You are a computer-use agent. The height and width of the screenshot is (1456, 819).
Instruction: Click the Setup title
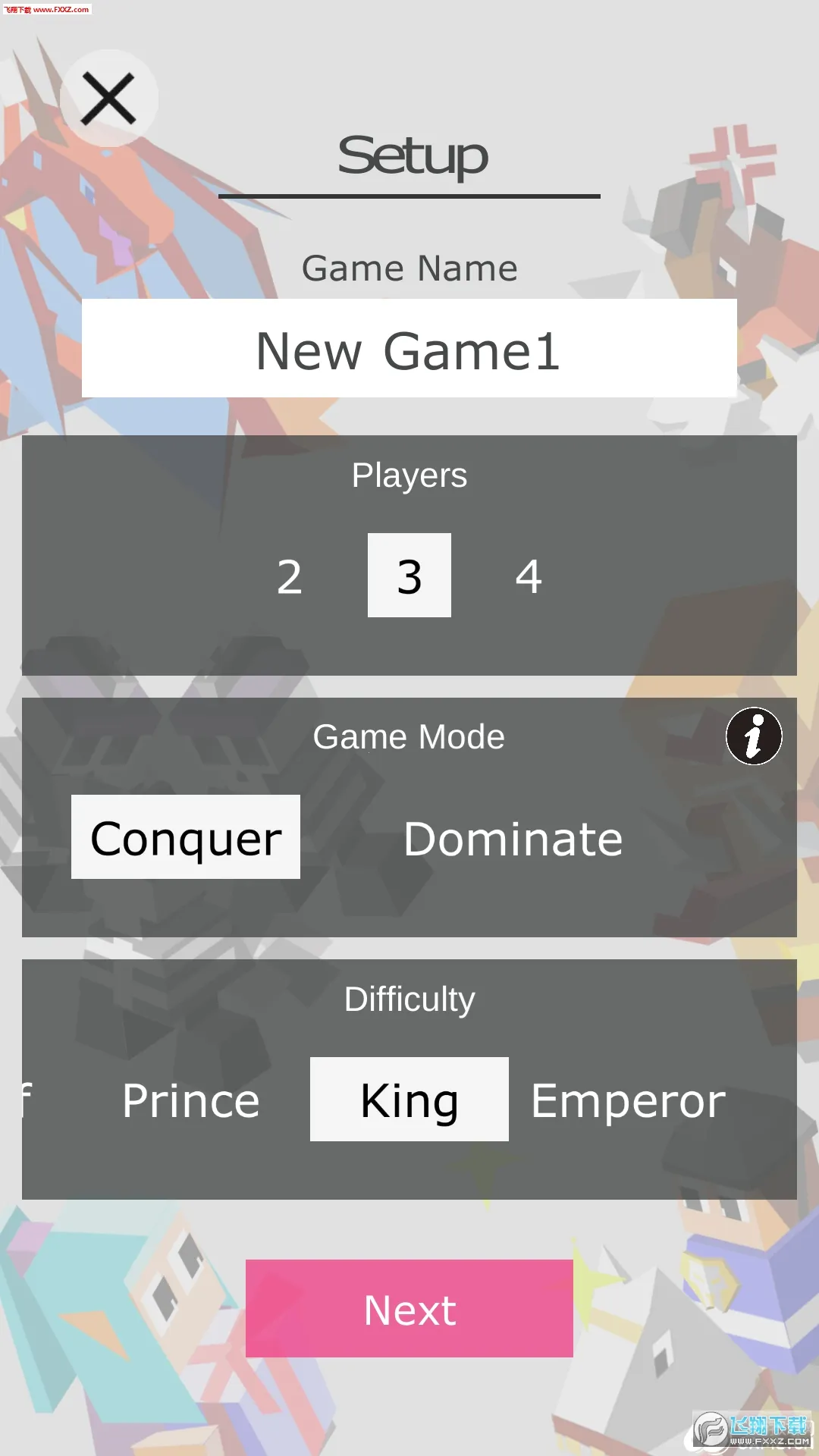409,155
